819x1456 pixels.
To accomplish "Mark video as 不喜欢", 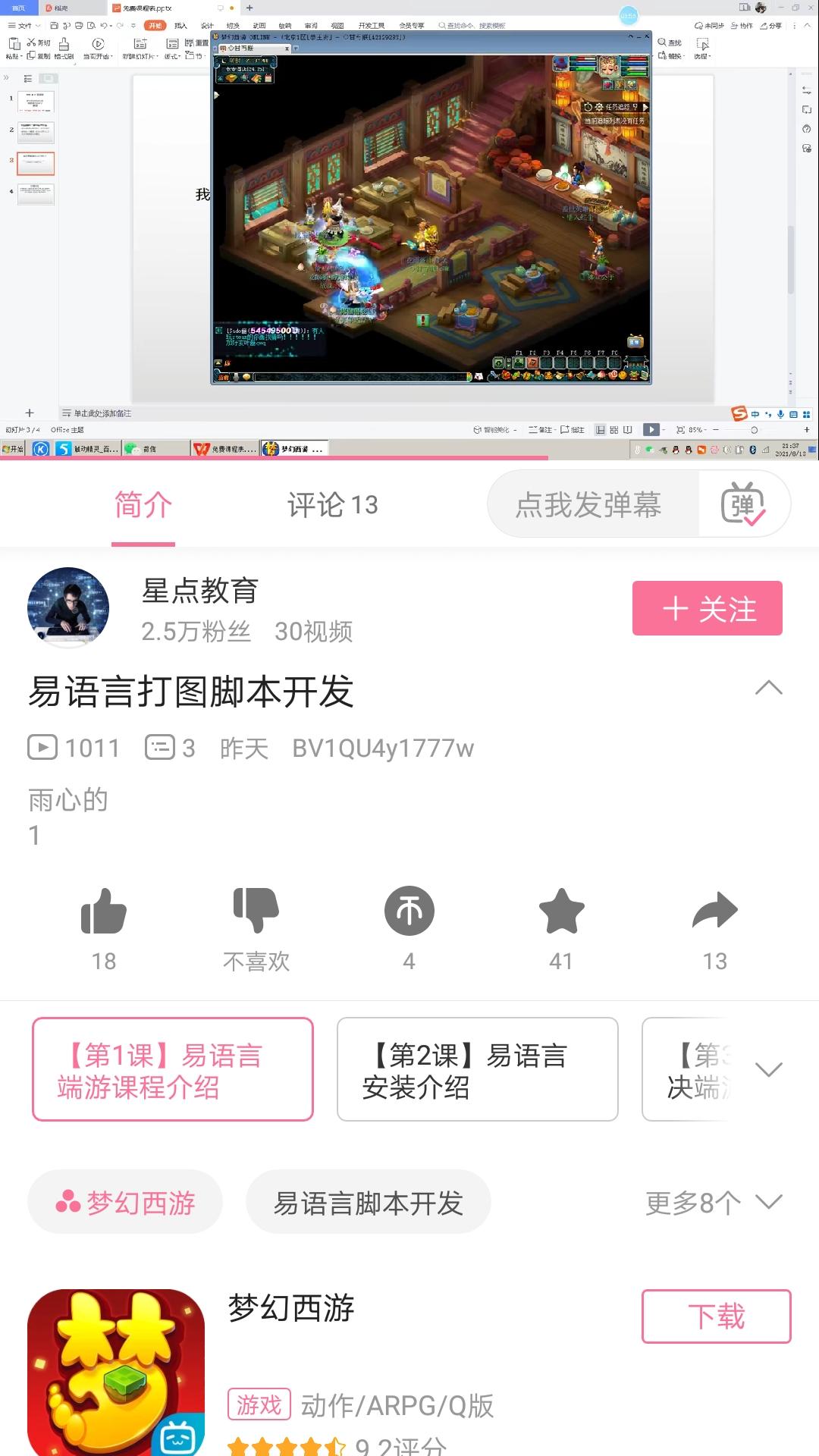I will (256, 912).
